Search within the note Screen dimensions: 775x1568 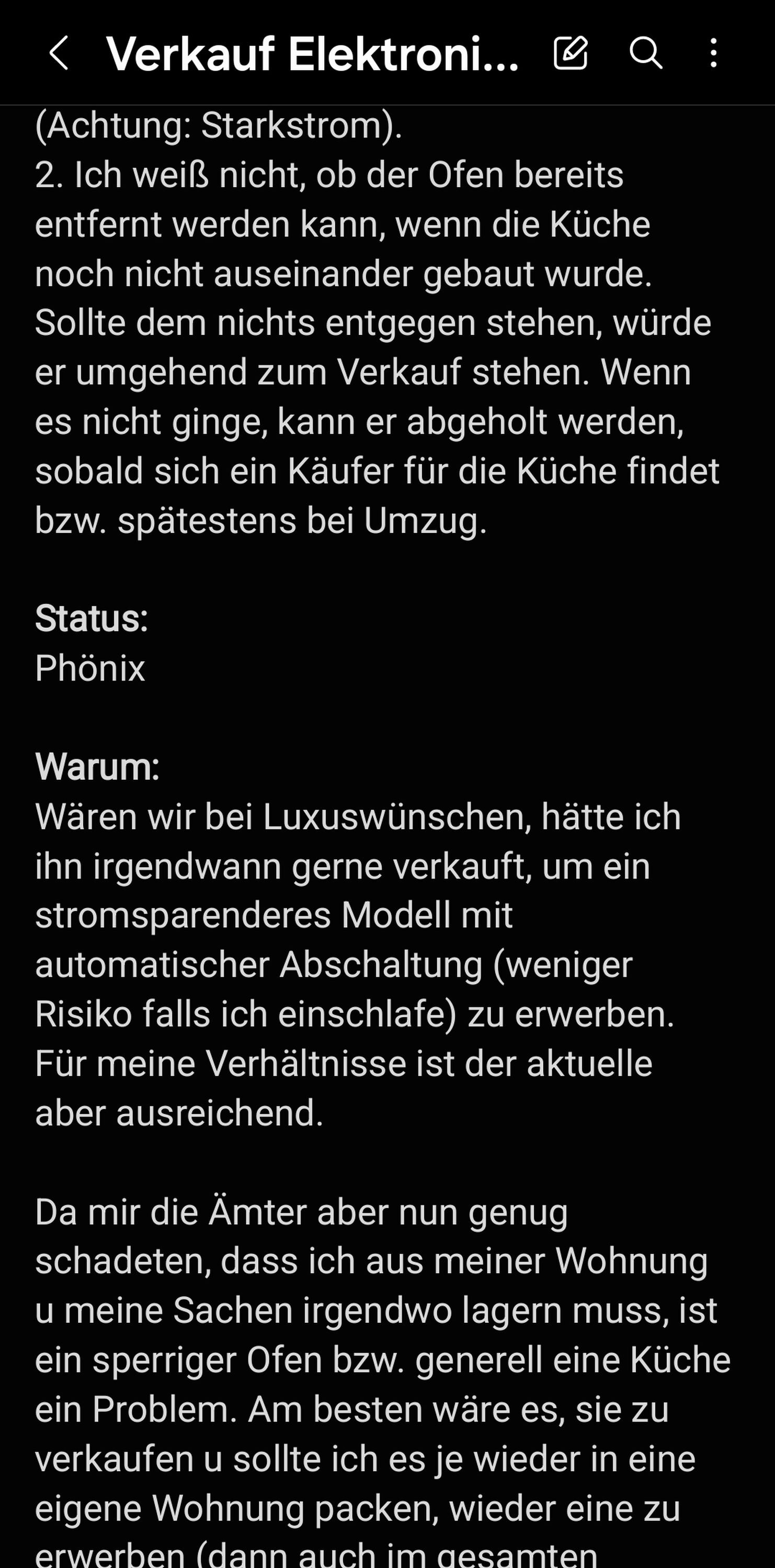coord(646,53)
